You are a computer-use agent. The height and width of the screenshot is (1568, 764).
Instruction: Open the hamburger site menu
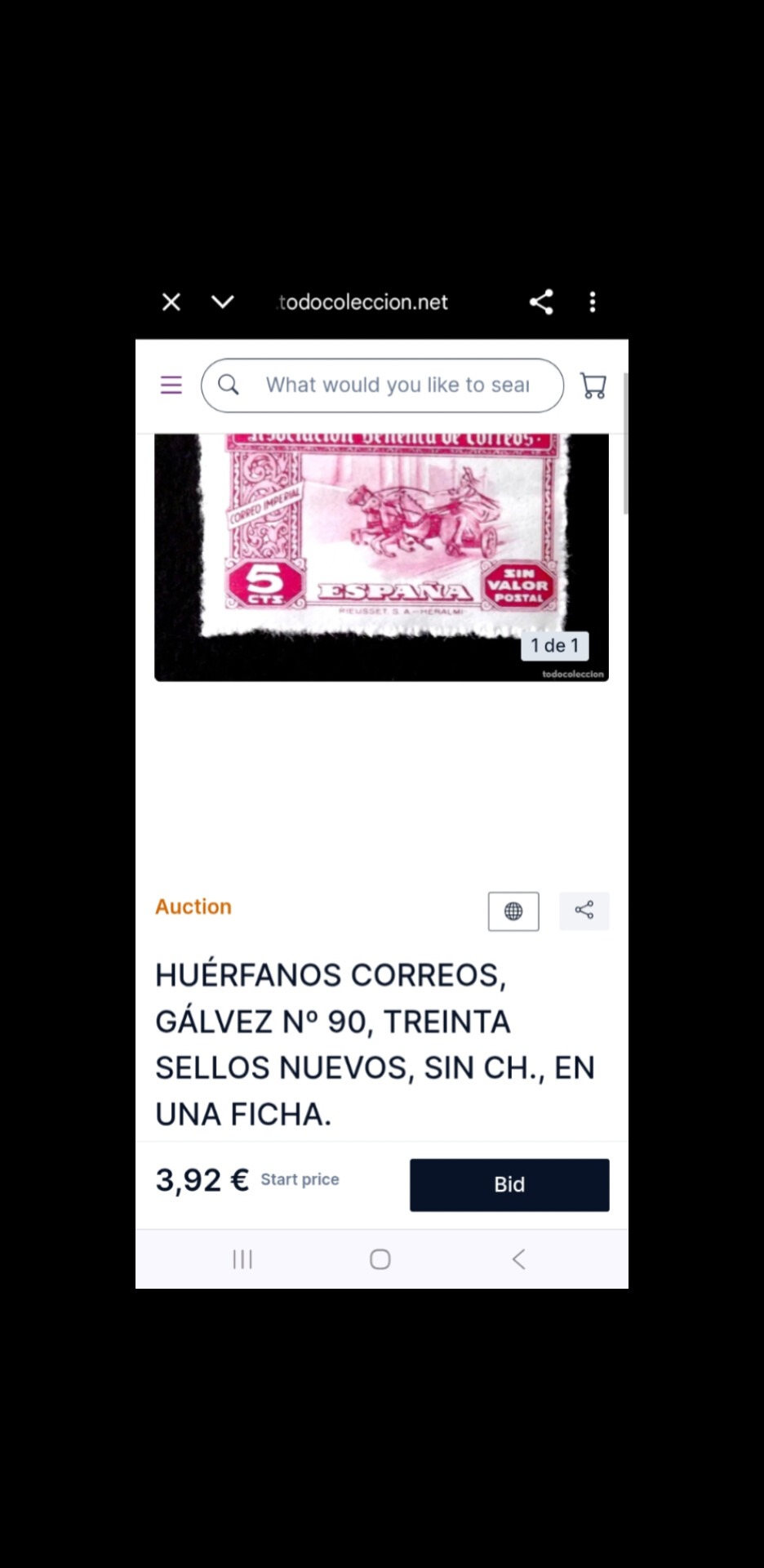click(171, 385)
